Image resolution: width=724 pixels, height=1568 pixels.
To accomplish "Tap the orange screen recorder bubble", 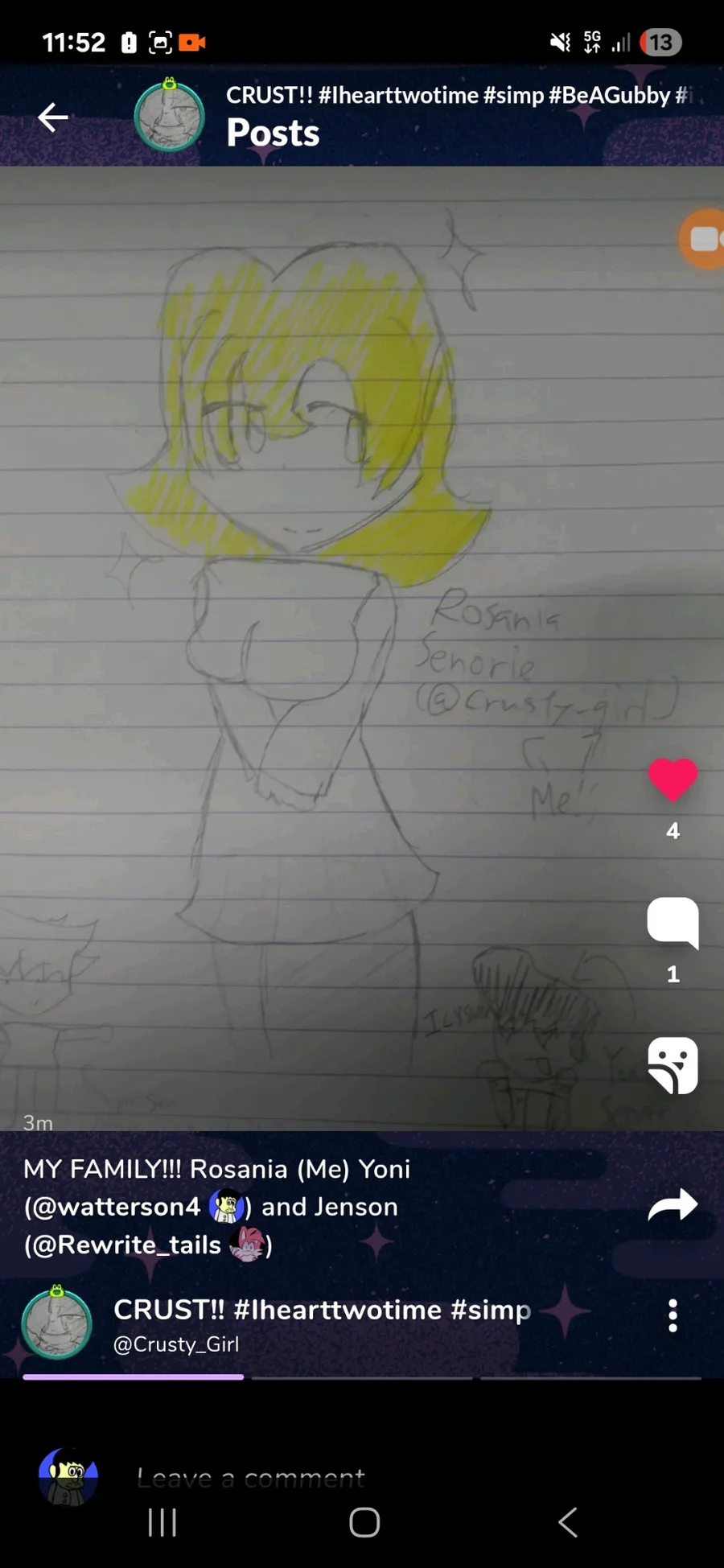I will click(702, 239).
